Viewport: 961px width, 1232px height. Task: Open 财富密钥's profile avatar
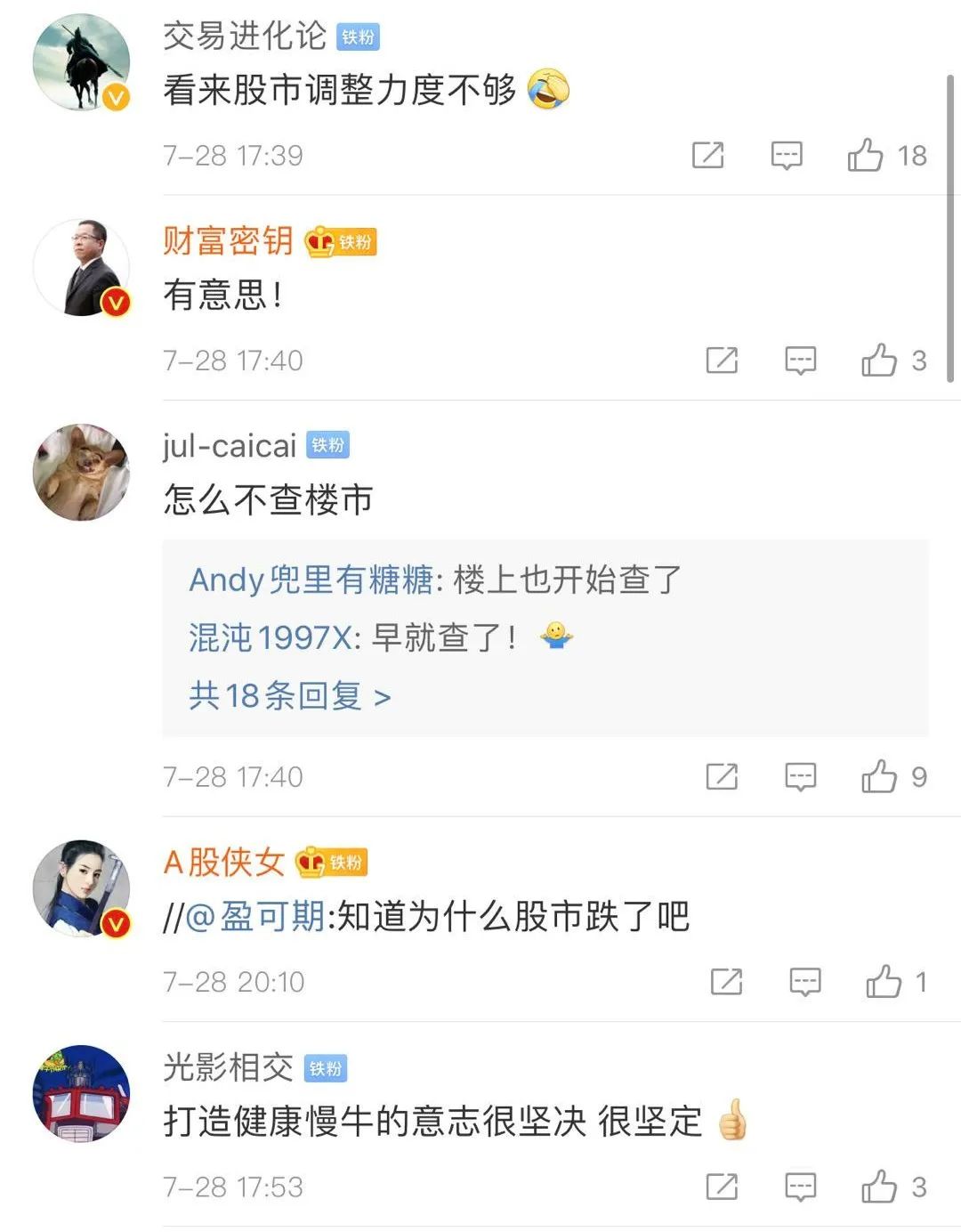(x=82, y=267)
